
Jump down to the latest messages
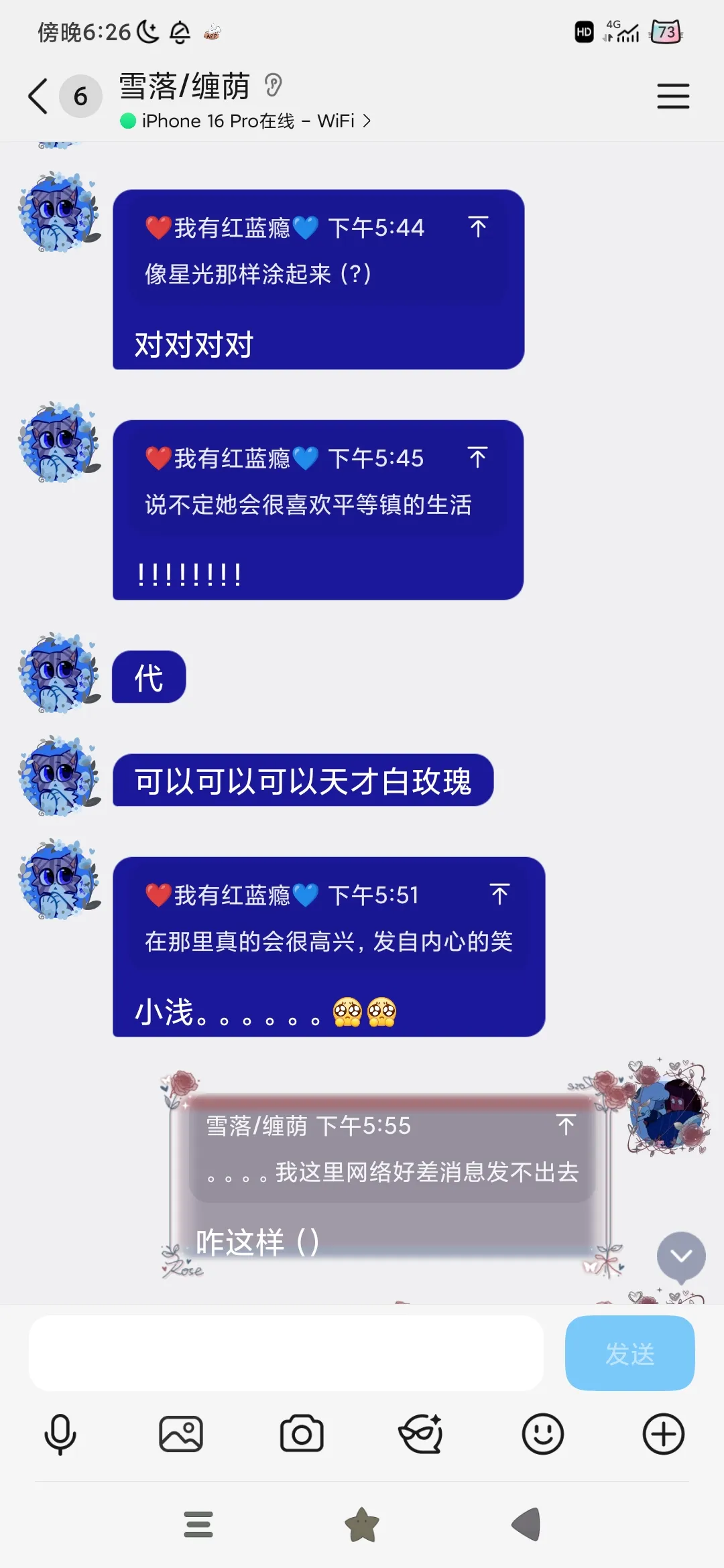click(681, 1256)
